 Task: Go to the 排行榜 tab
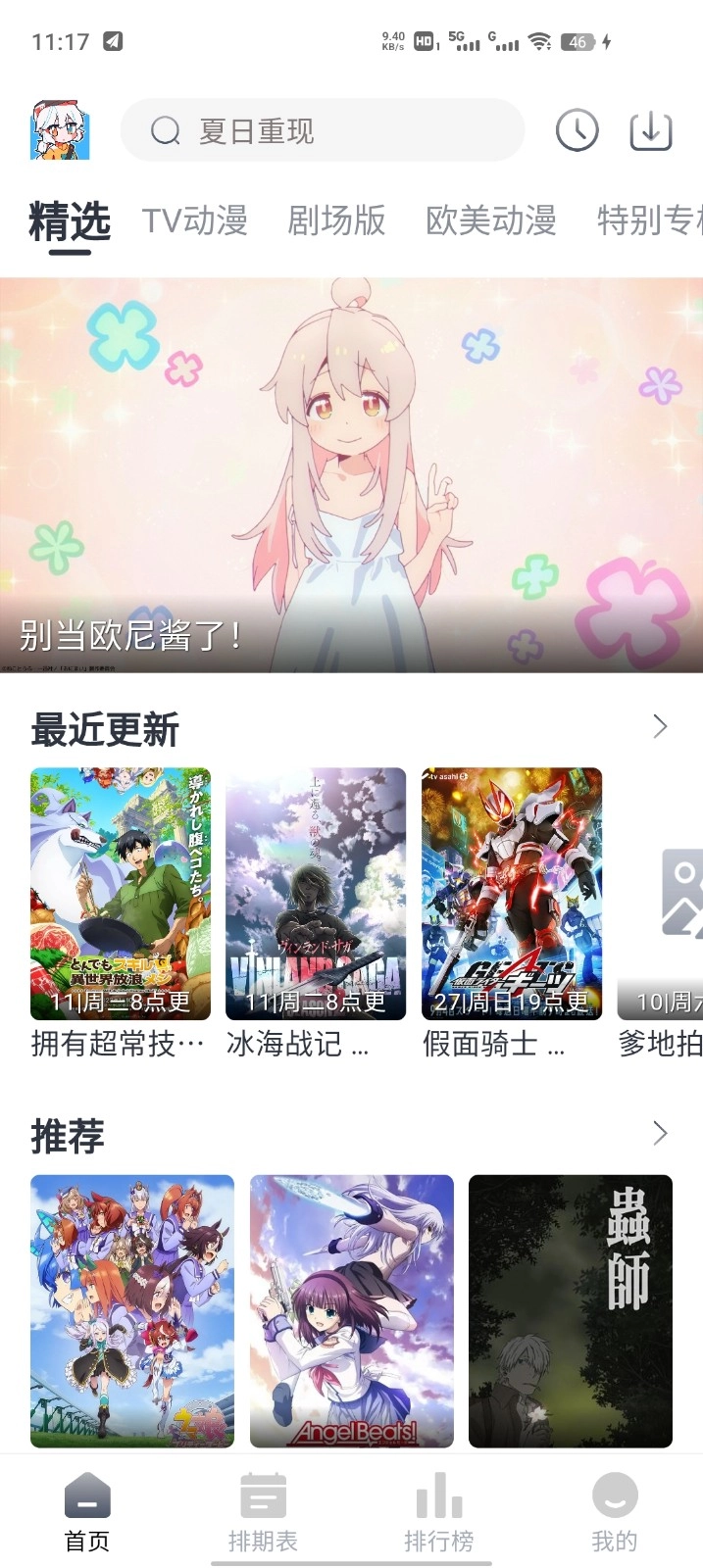pos(438,1512)
